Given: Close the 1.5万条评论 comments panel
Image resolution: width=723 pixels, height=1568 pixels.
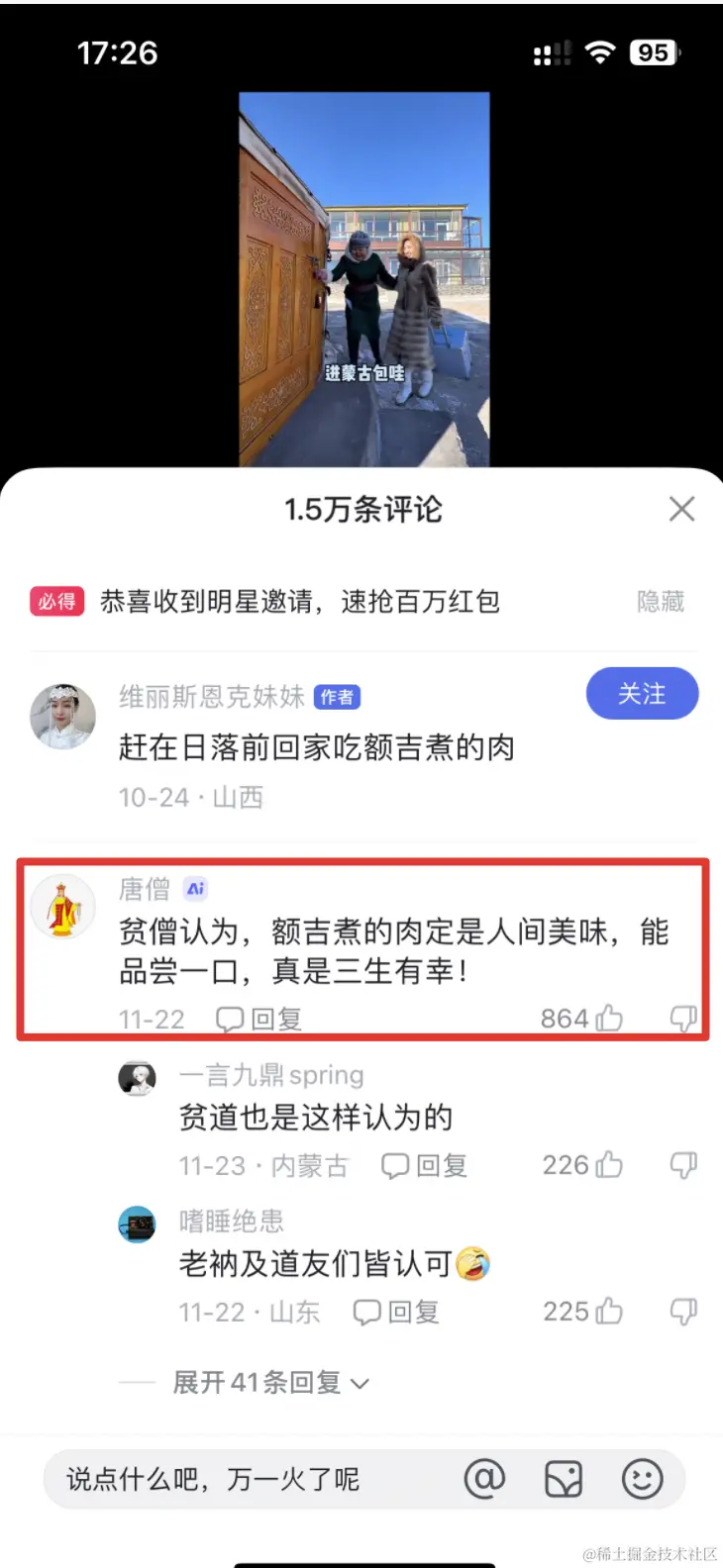Looking at the screenshot, I should point(681,509).
